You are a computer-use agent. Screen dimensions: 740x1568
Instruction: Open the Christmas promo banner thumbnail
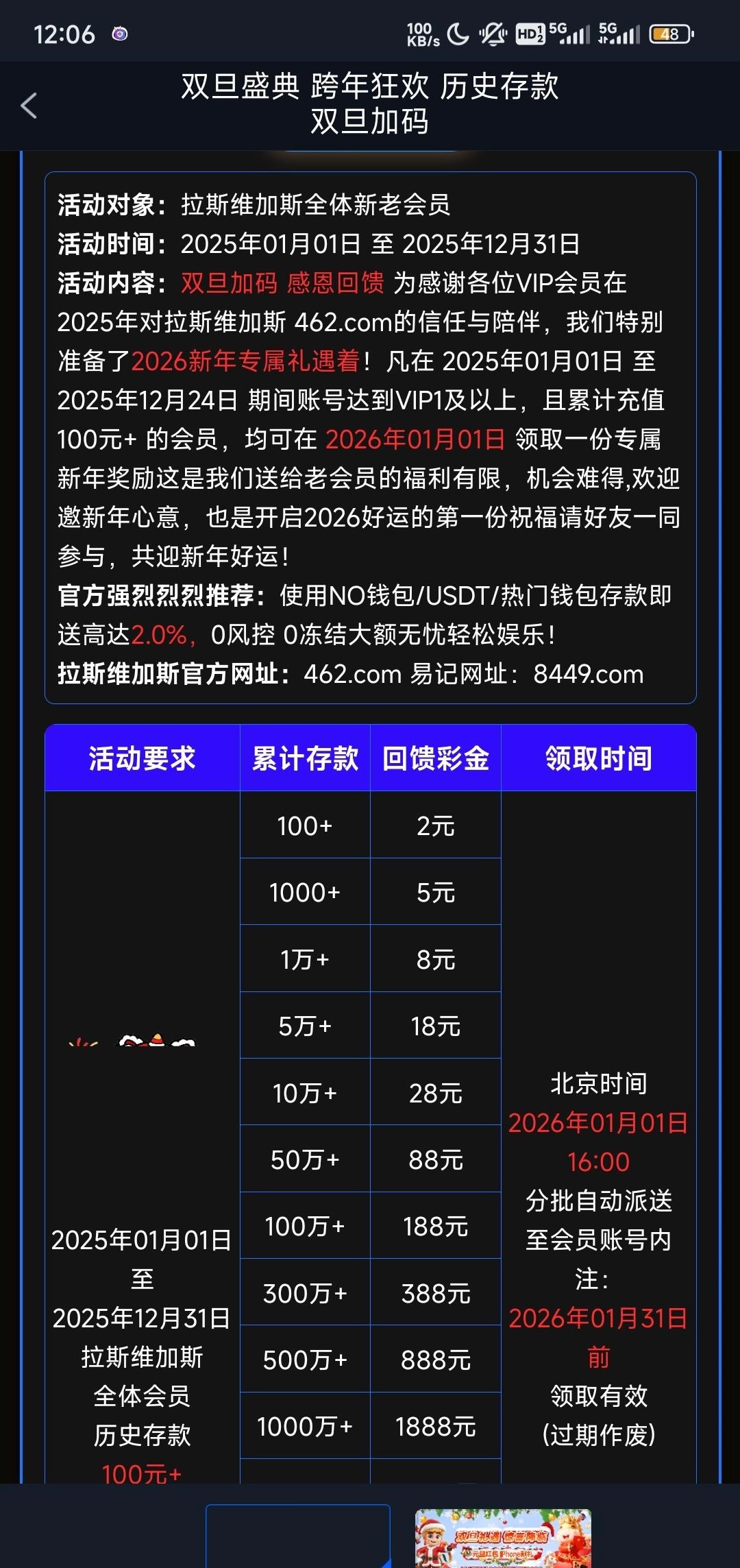pos(503,1538)
